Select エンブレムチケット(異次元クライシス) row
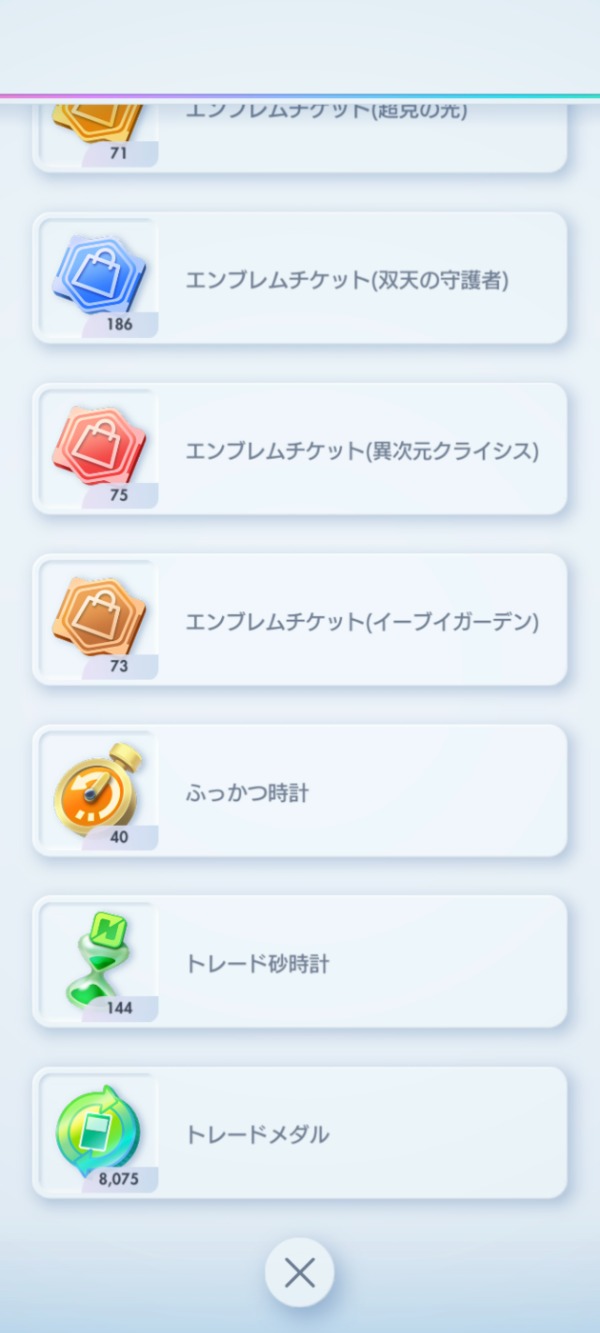Viewport: 600px width, 1333px height. (300, 449)
